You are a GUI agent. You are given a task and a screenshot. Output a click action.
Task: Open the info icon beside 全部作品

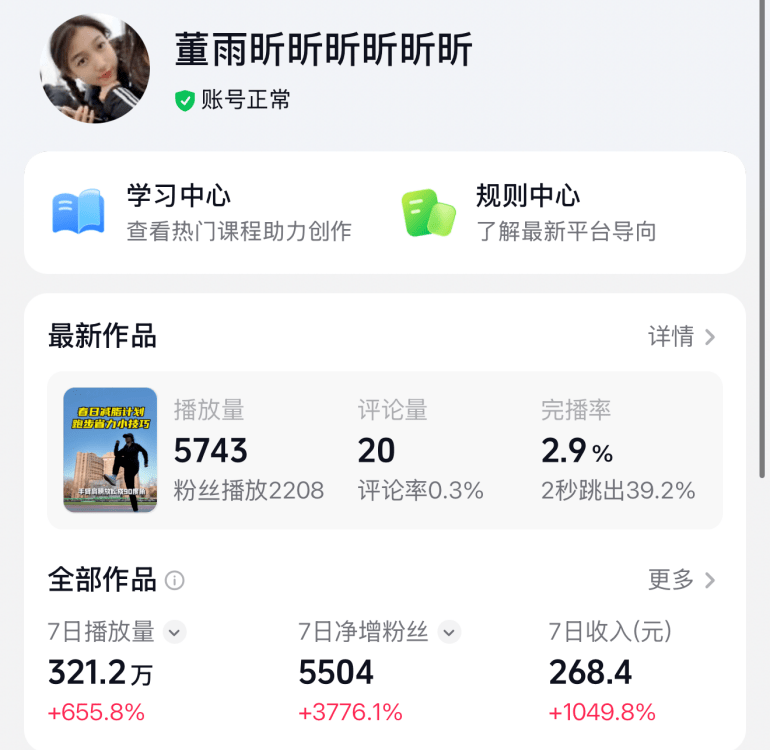tap(175, 581)
